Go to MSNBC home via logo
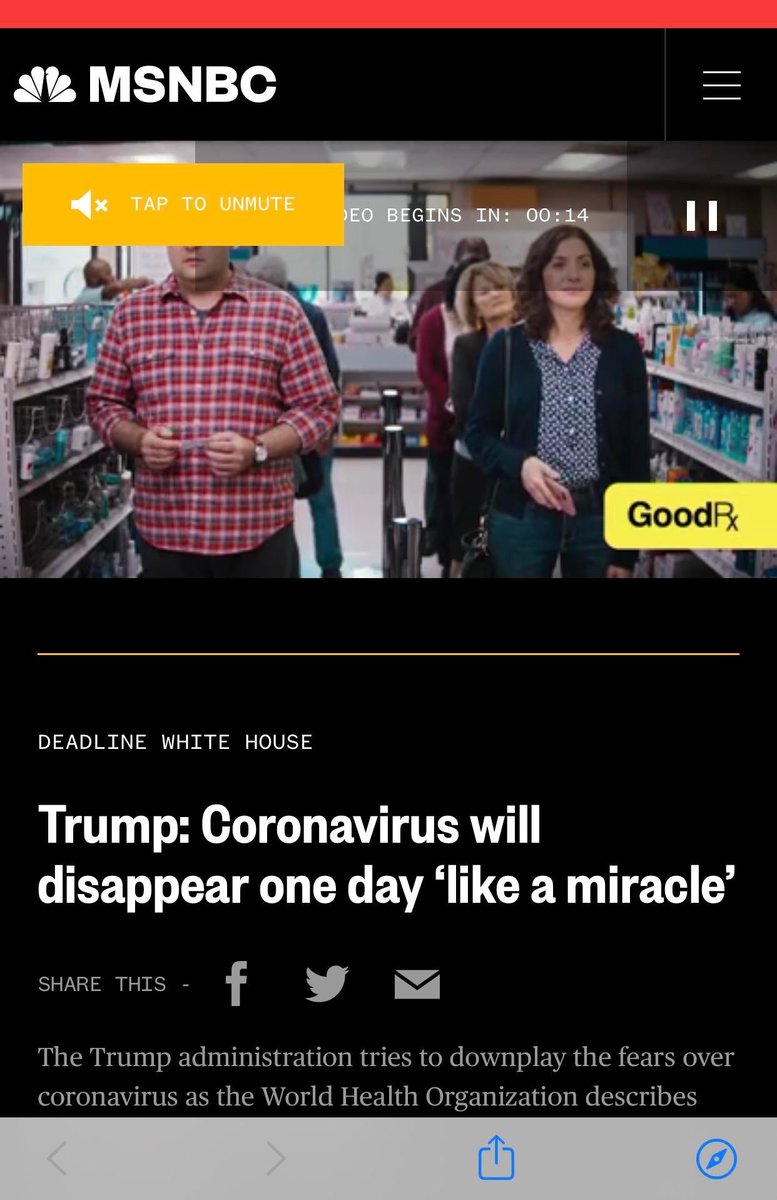This screenshot has height=1200, width=777. (x=146, y=85)
